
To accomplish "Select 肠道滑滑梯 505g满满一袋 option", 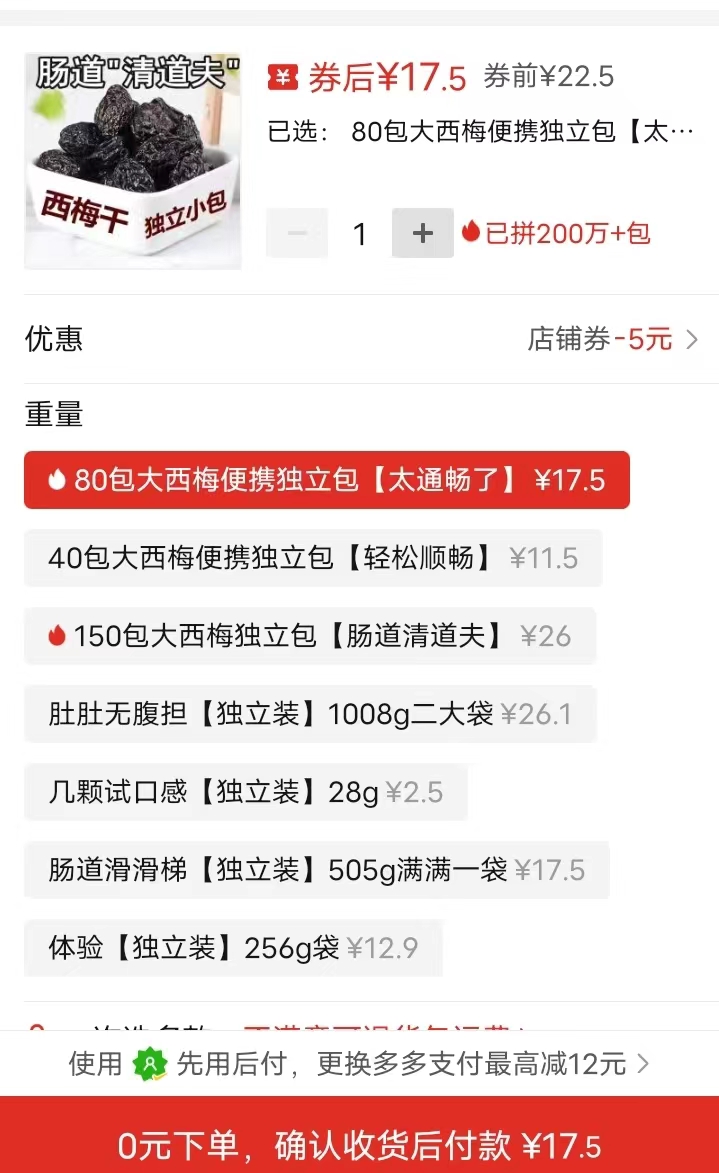I will 316,870.
